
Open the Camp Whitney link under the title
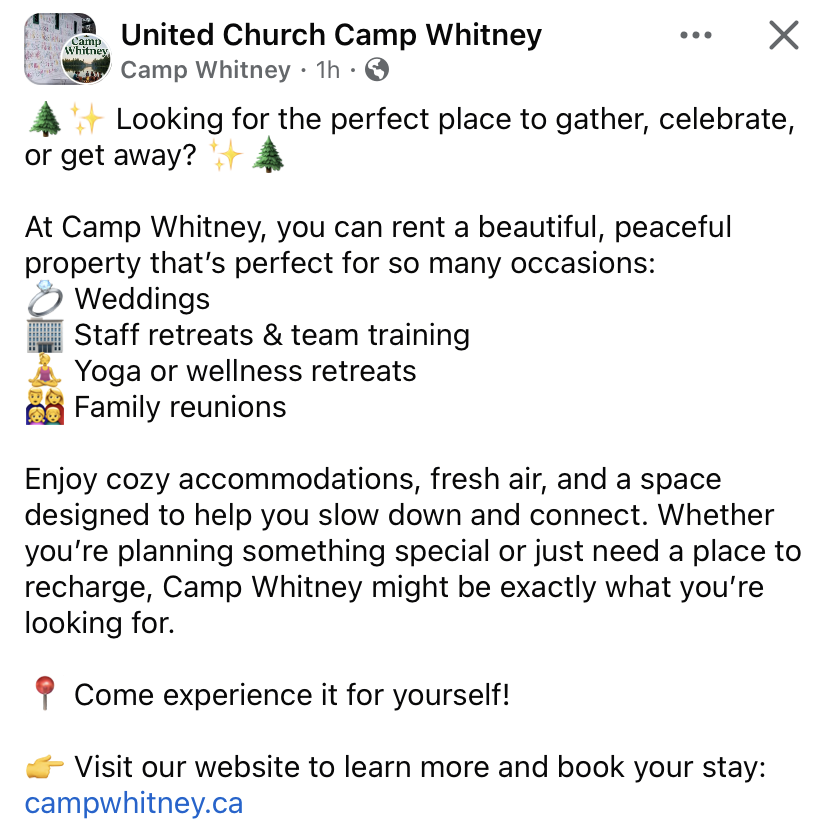(205, 70)
